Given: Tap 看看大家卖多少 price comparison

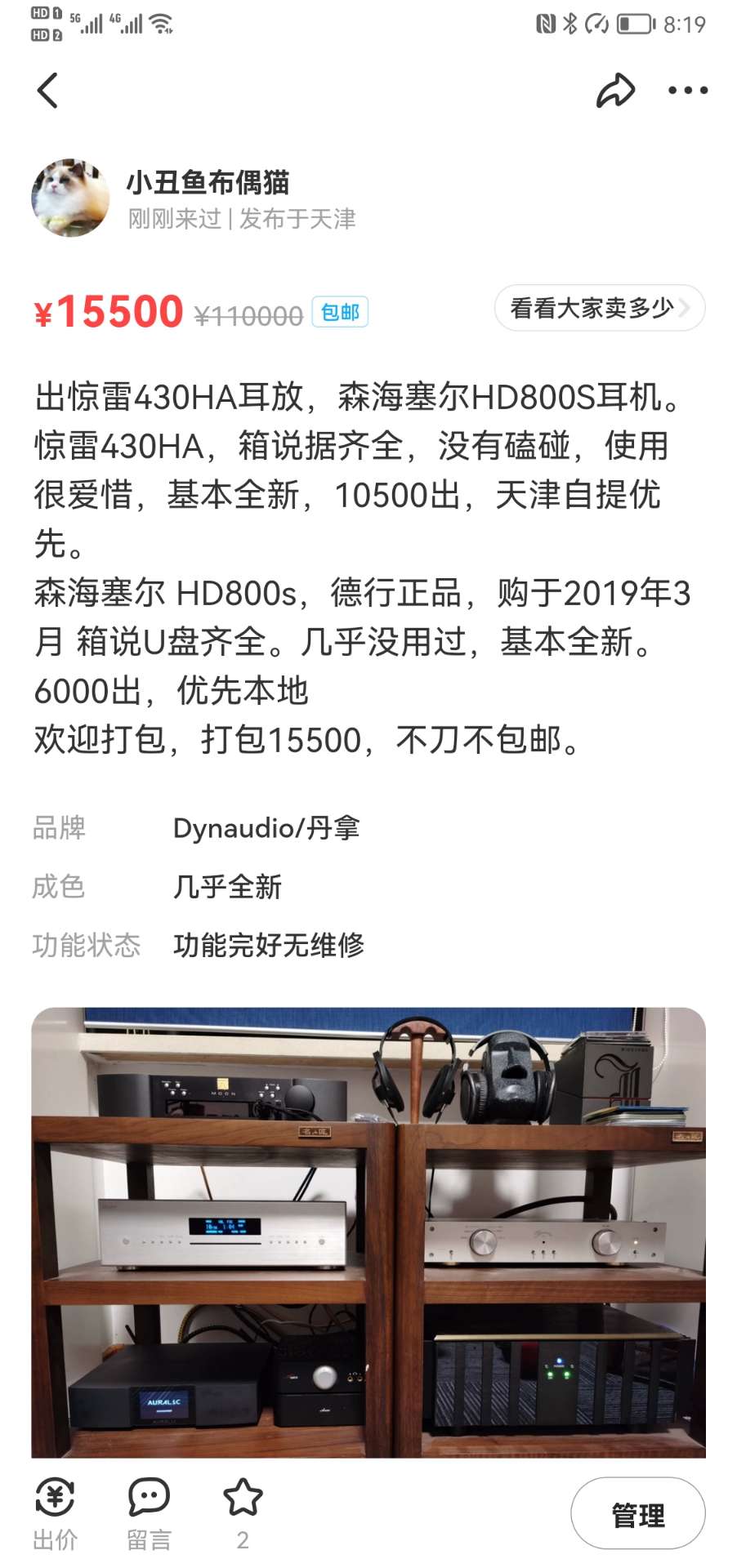Looking at the screenshot, I should [599, 309].
